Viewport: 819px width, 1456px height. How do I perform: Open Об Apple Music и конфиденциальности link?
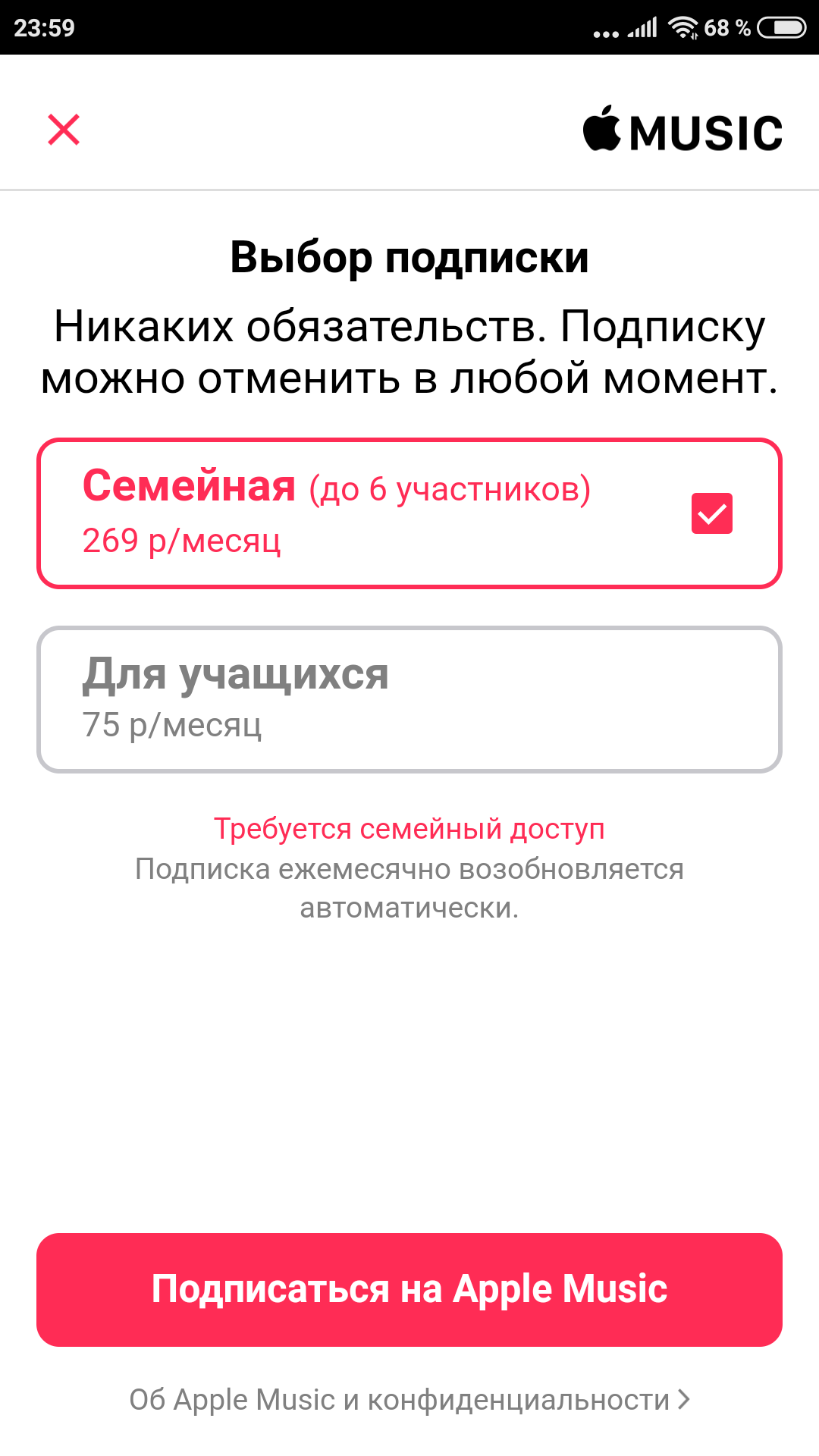[x=409, y=1400]
